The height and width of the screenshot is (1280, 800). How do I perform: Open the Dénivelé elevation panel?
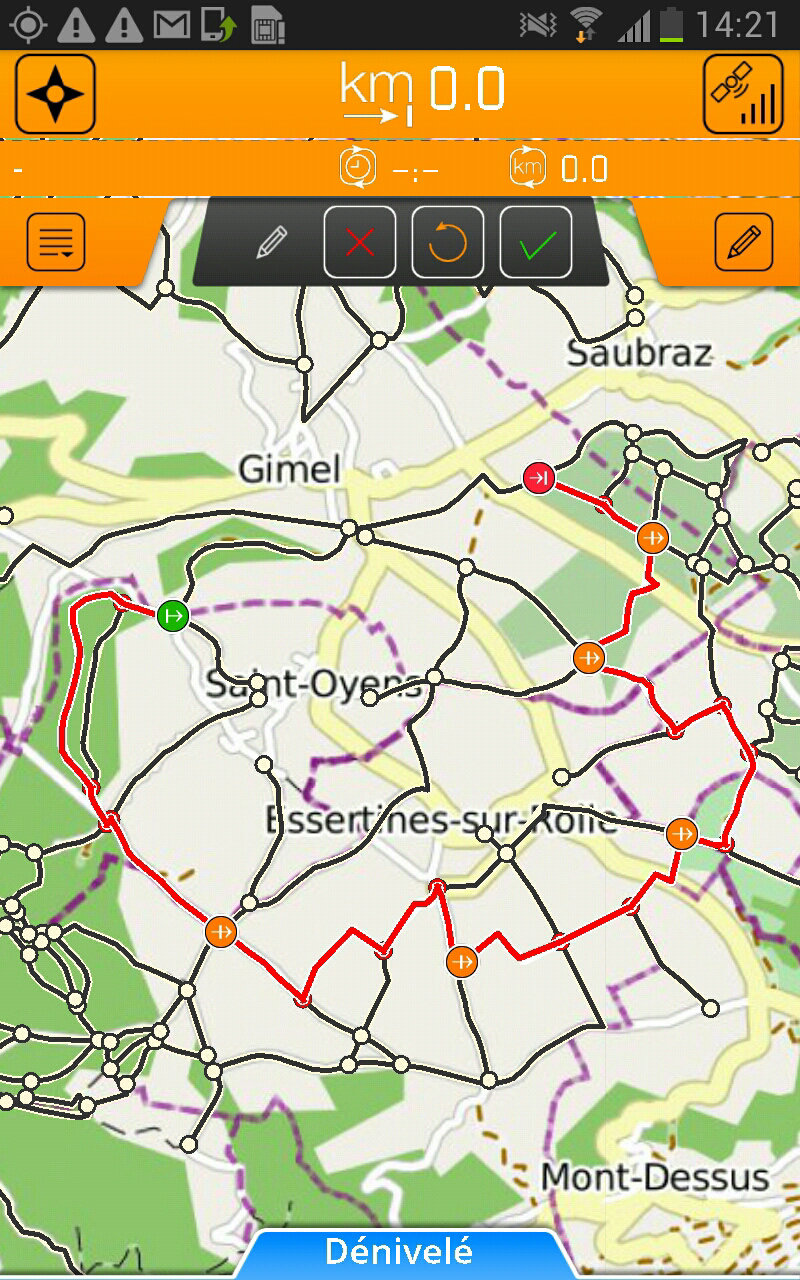tap(399, 1254)
